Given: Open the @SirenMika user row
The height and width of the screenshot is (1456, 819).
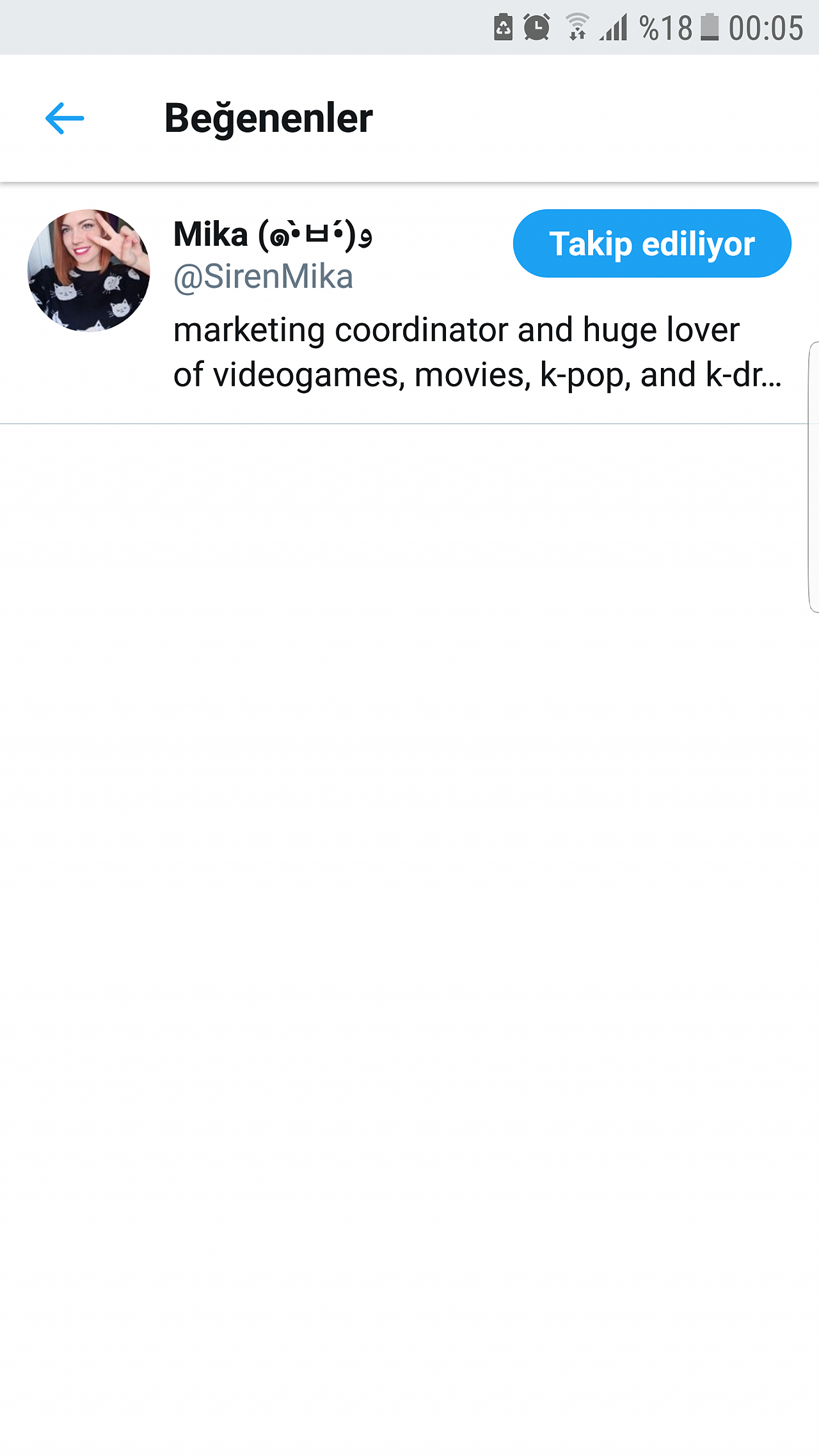Looking at the screenshot, I should pyautogui.click(x=409, y=303).
